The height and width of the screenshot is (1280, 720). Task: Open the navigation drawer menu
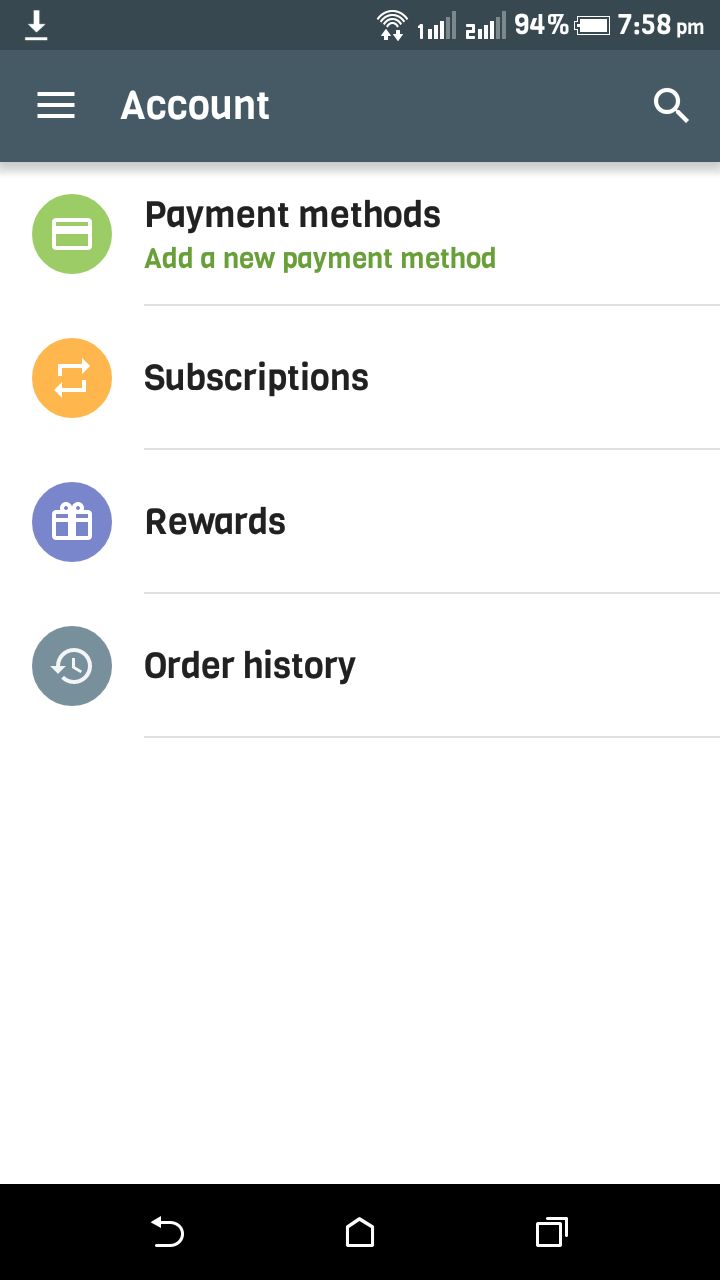56,106
